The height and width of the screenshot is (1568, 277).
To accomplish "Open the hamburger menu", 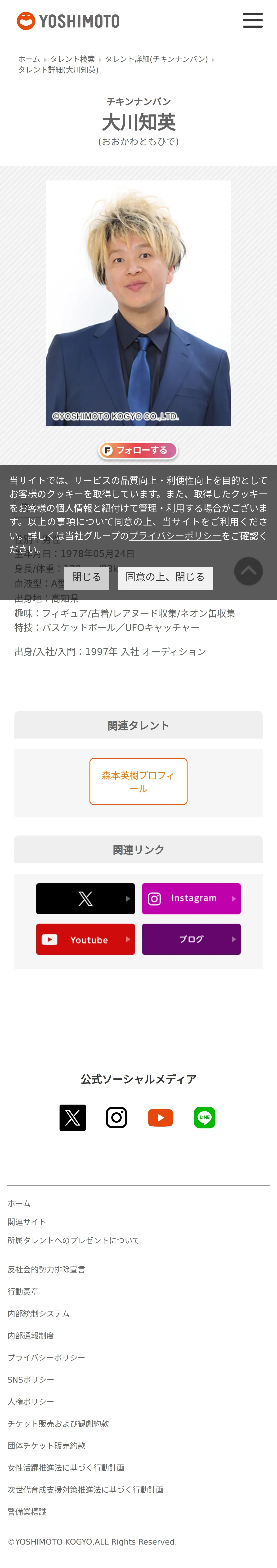I will [253, 20].
